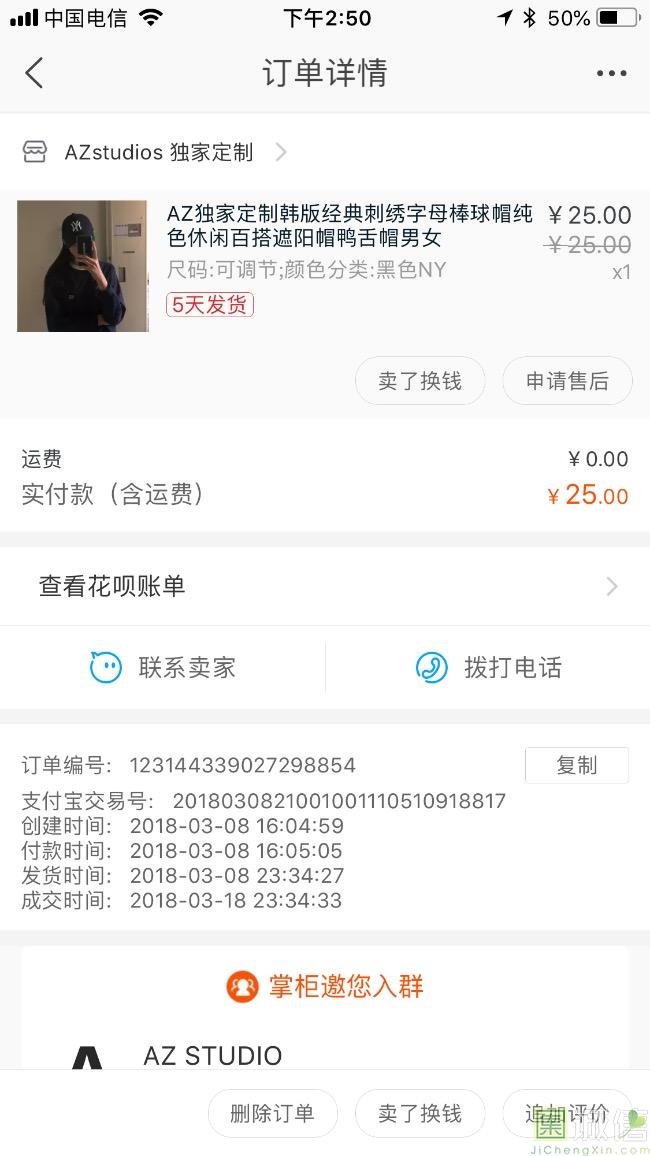Tap 卖了换钱 in bottom bar
650x1156 pixels.
pyautogui.click(x=420, y=1113)
